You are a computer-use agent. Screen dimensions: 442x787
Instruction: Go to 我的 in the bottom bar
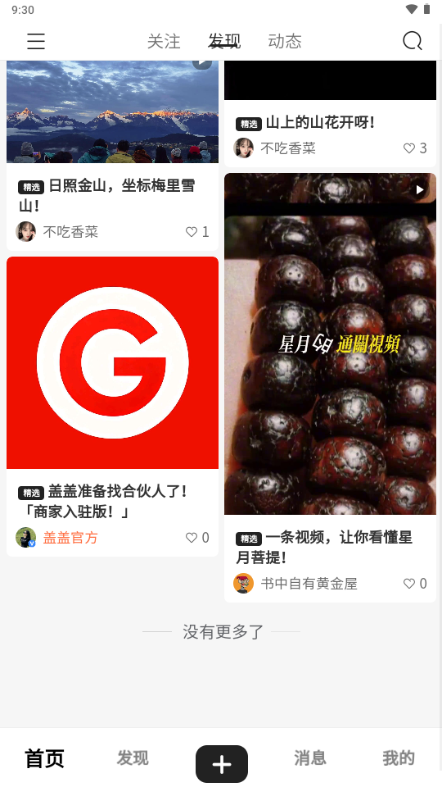(x=398, y=758)
